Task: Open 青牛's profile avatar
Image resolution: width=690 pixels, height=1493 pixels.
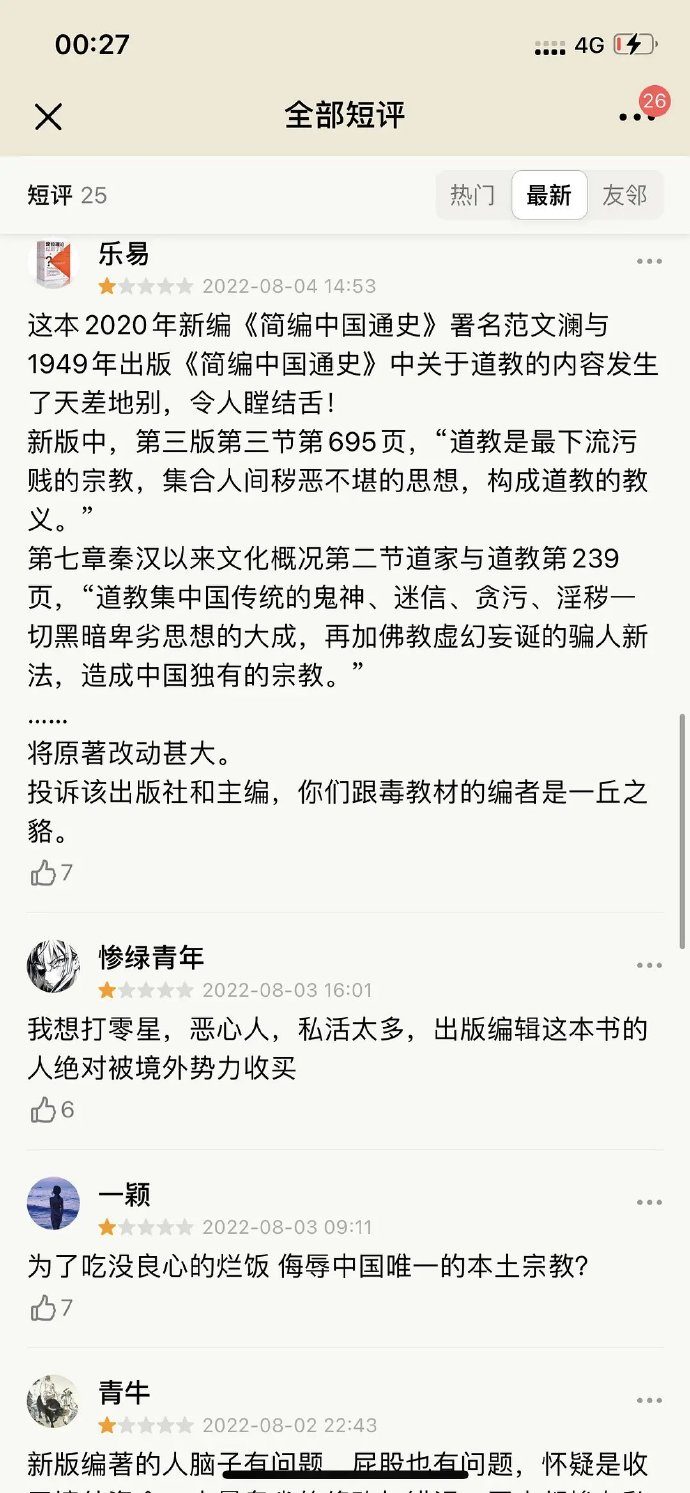Action: [x=53, y=1401]
